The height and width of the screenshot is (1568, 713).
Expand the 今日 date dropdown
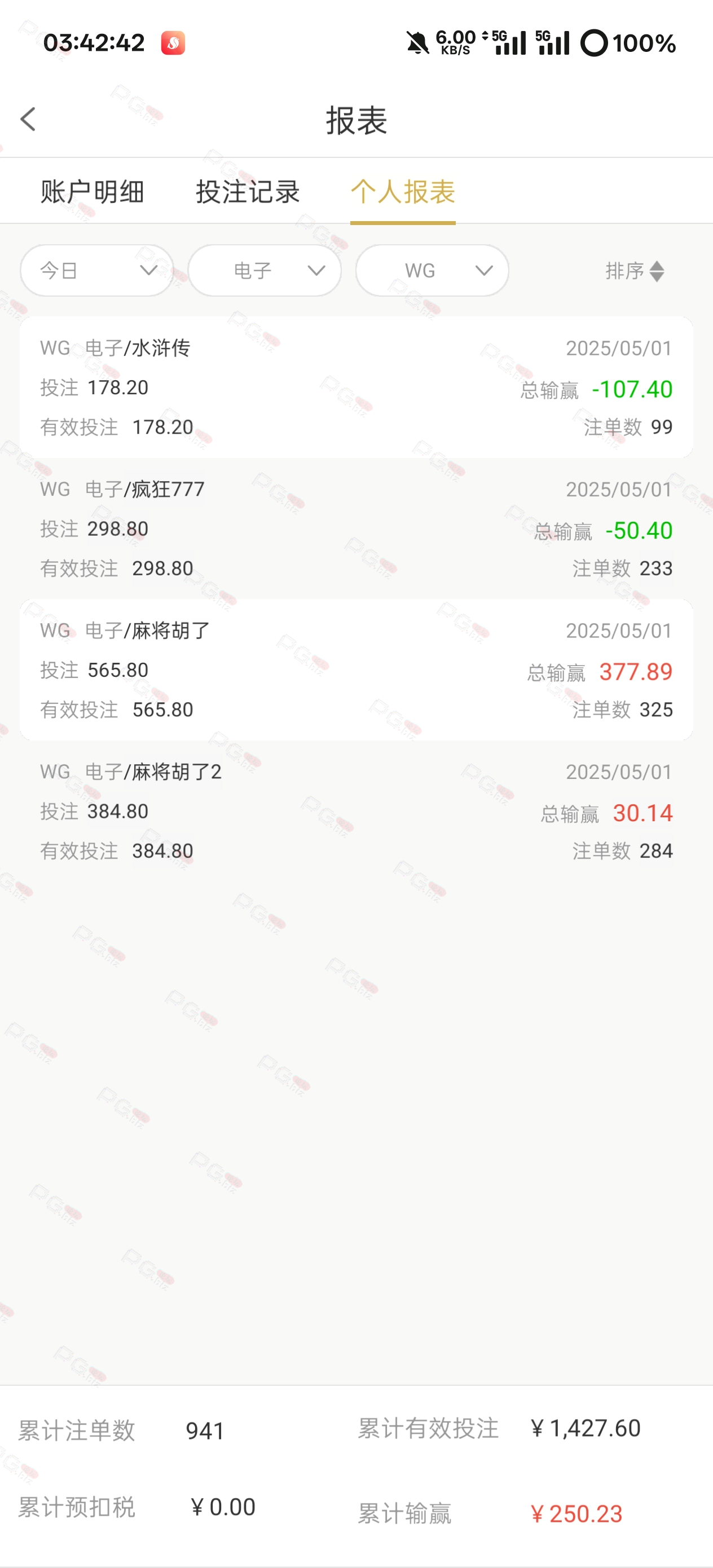[97, 270]
